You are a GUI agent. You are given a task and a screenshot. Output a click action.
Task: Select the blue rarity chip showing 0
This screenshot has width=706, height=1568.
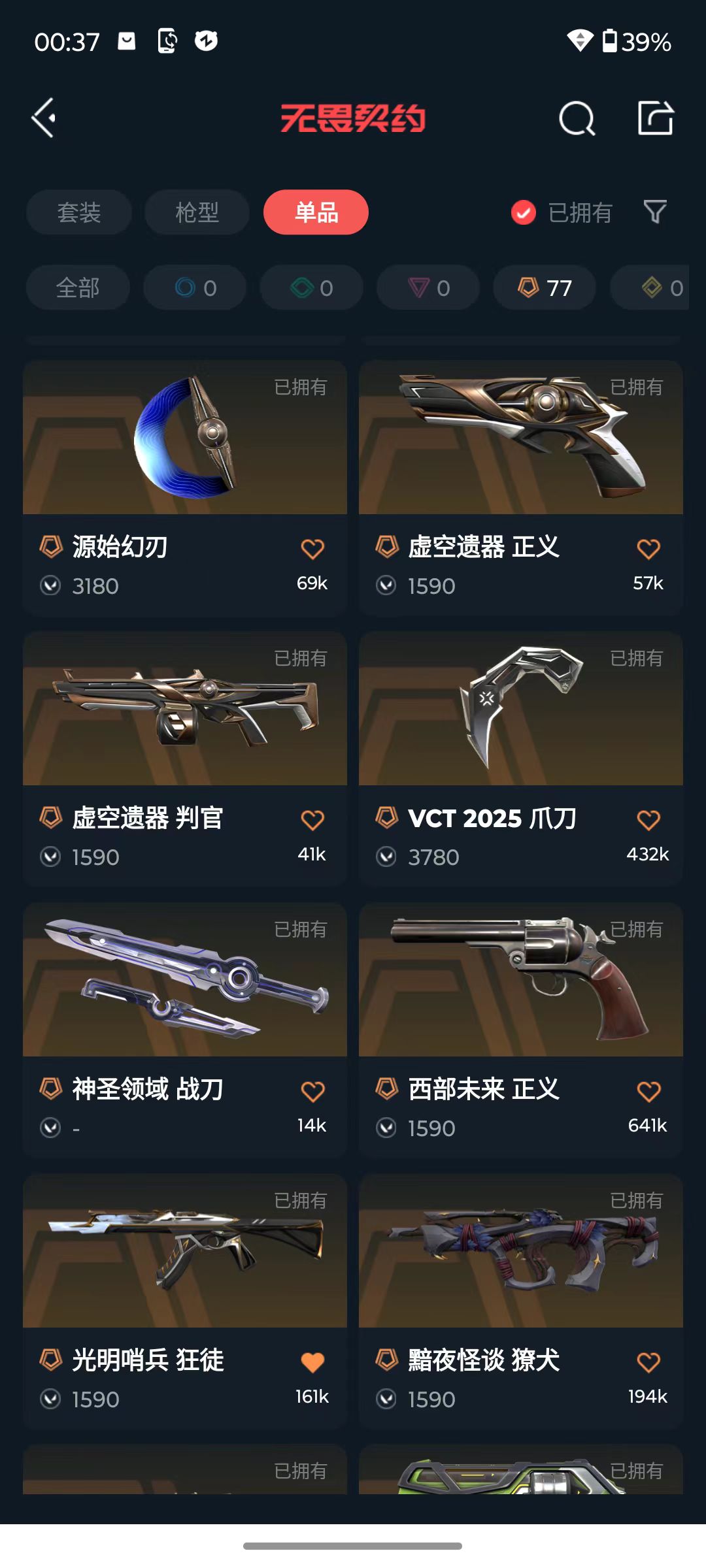pyautogui.click(x=195, y=287)
